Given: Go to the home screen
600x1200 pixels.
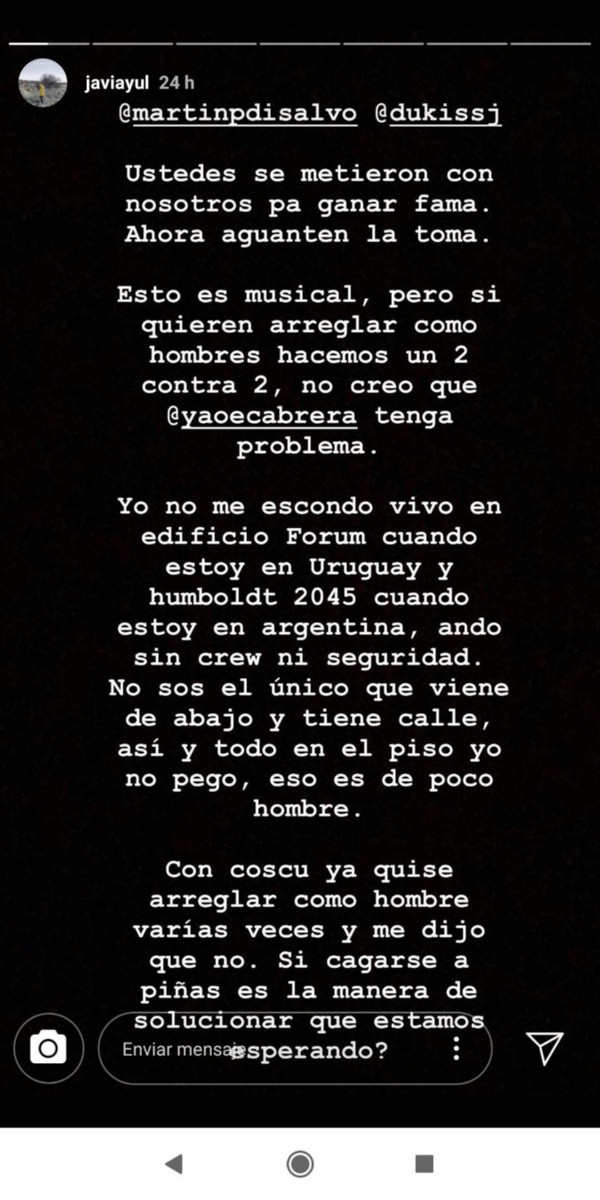Looking at the screenshot, I should [299, 1163].
